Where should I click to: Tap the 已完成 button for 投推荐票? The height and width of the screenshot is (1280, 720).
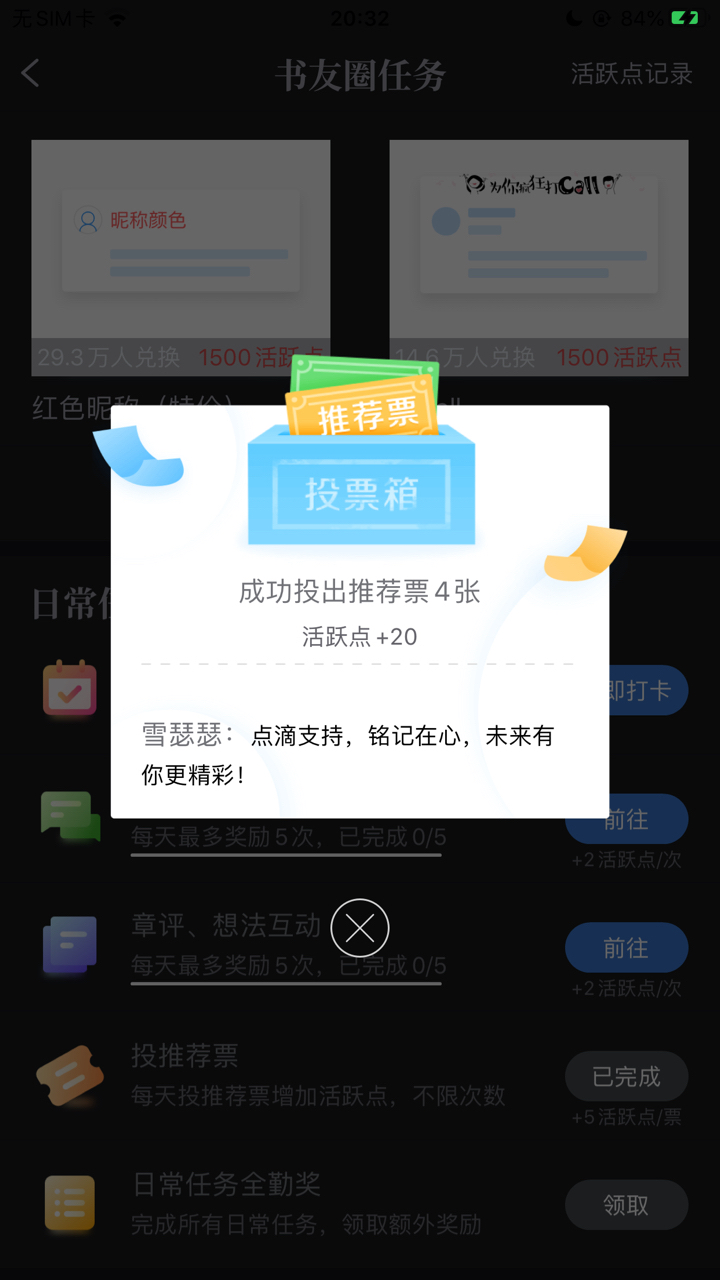pos(626,1076)
